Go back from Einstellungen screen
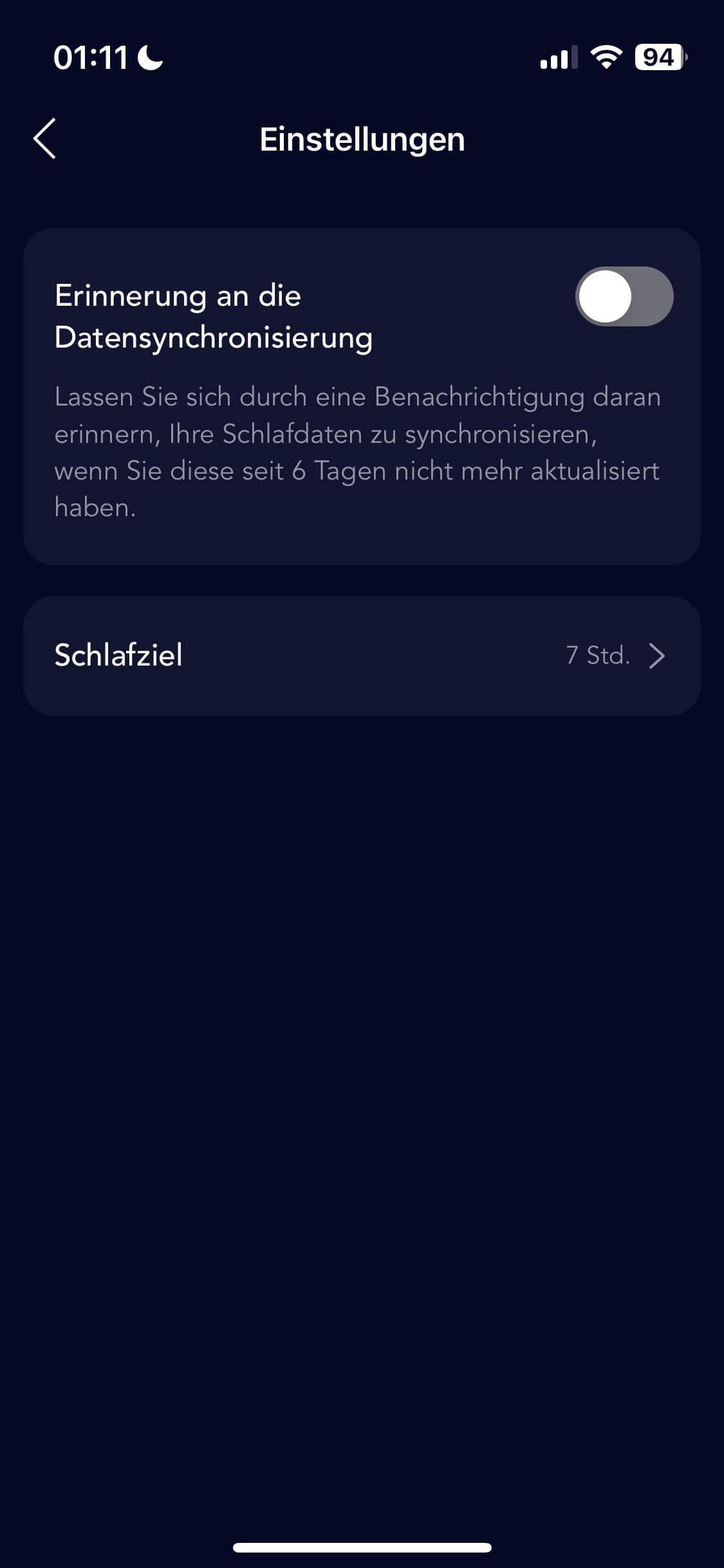This screenshot has width=724, height=1568. [45, 138]
